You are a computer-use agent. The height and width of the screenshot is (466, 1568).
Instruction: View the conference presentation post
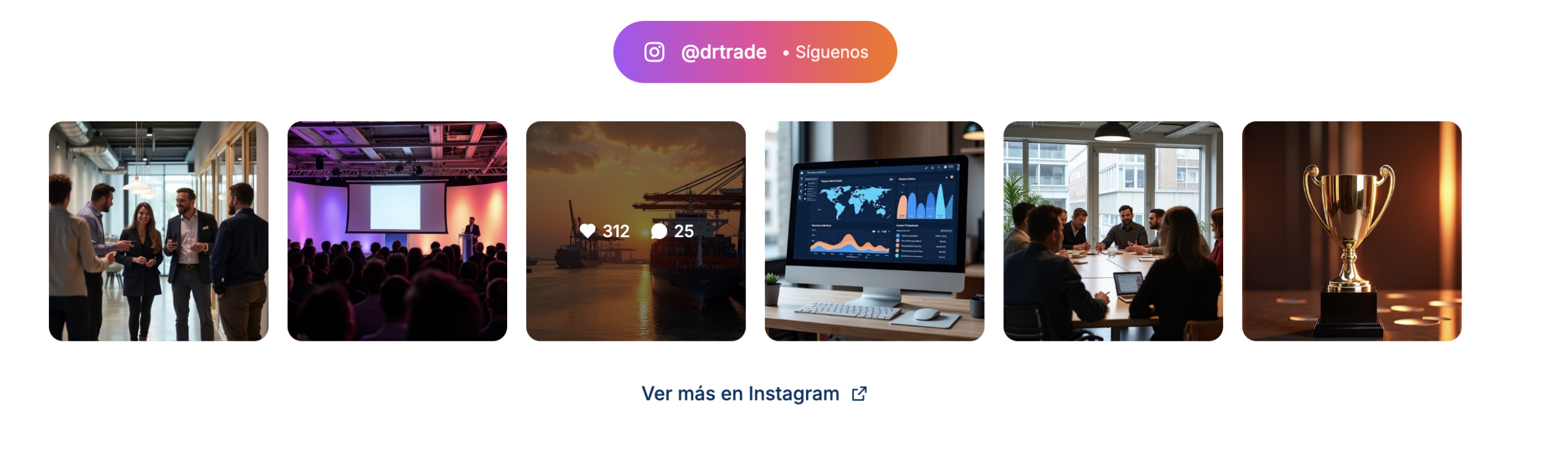(397, 231)
